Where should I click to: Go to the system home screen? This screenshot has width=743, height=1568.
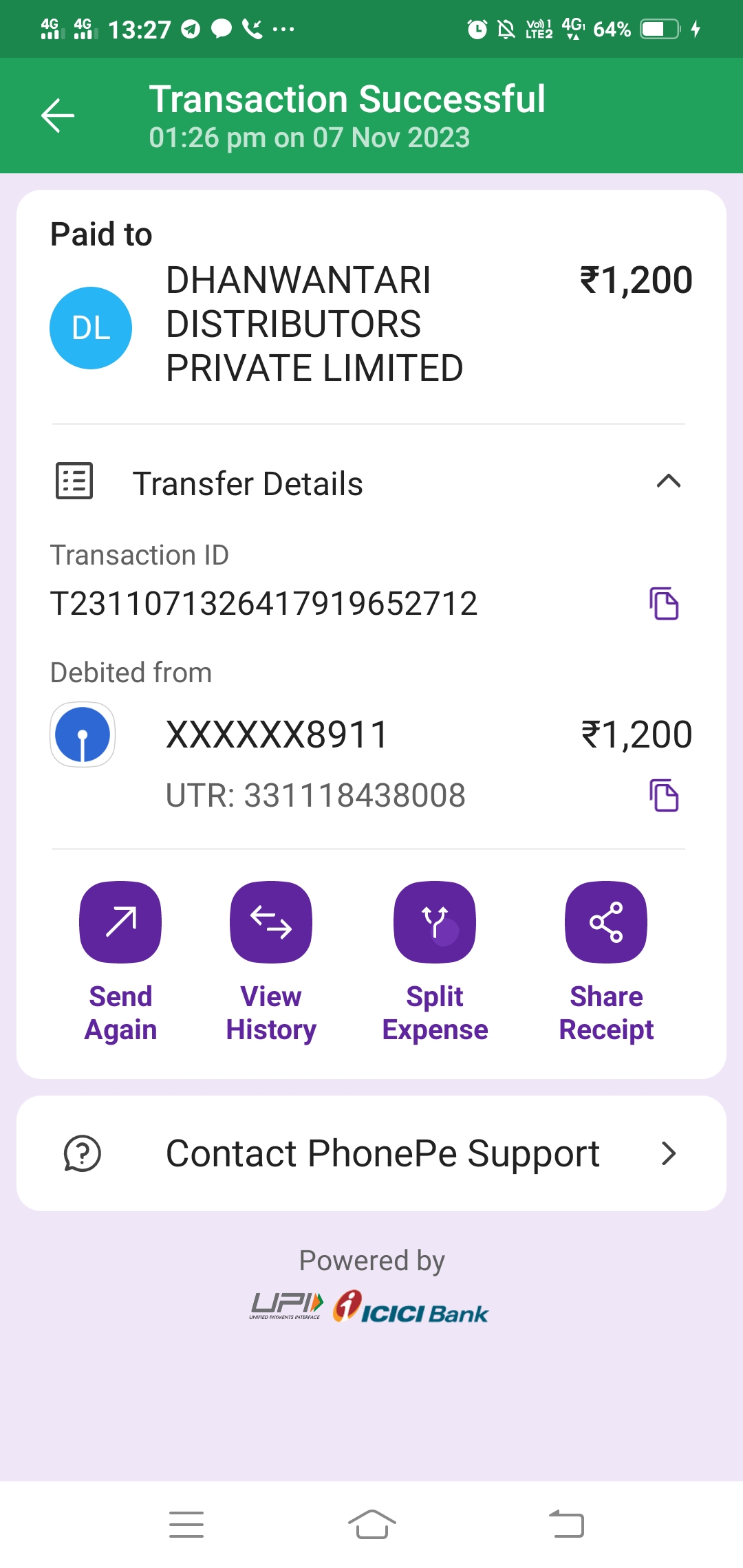(371, 1525)
